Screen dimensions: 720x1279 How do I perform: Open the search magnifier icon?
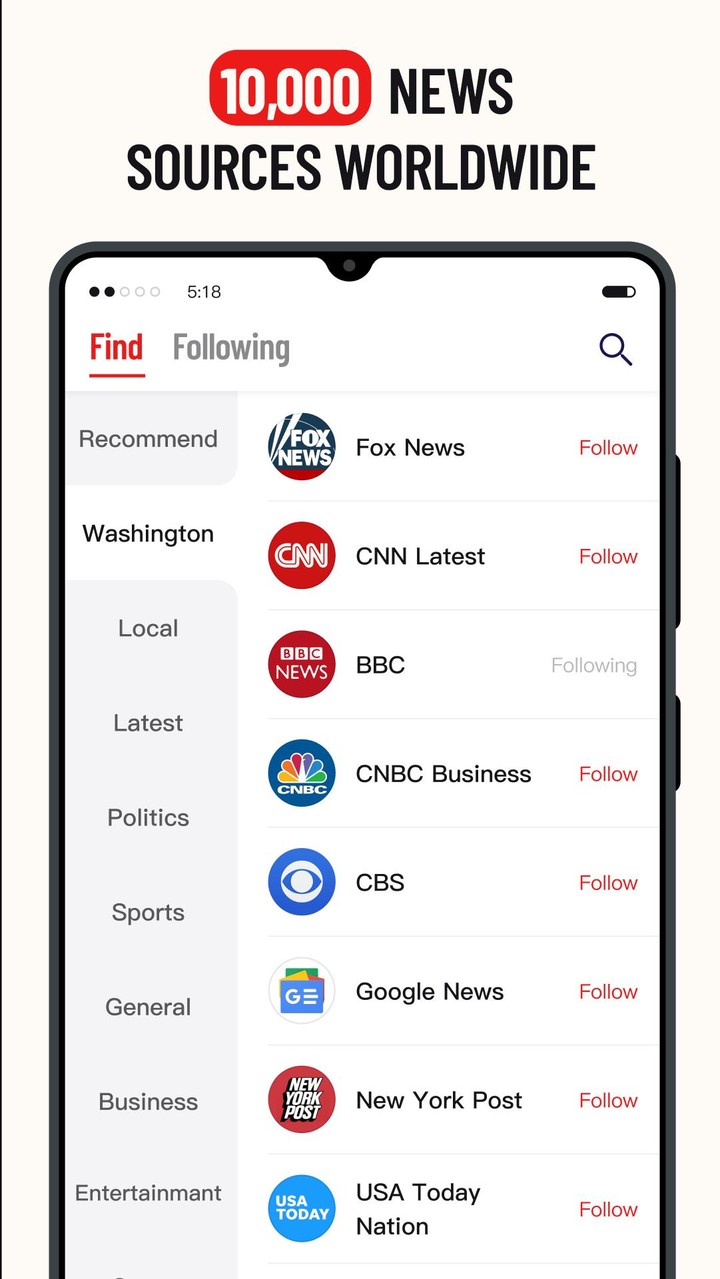click(616, 349)
